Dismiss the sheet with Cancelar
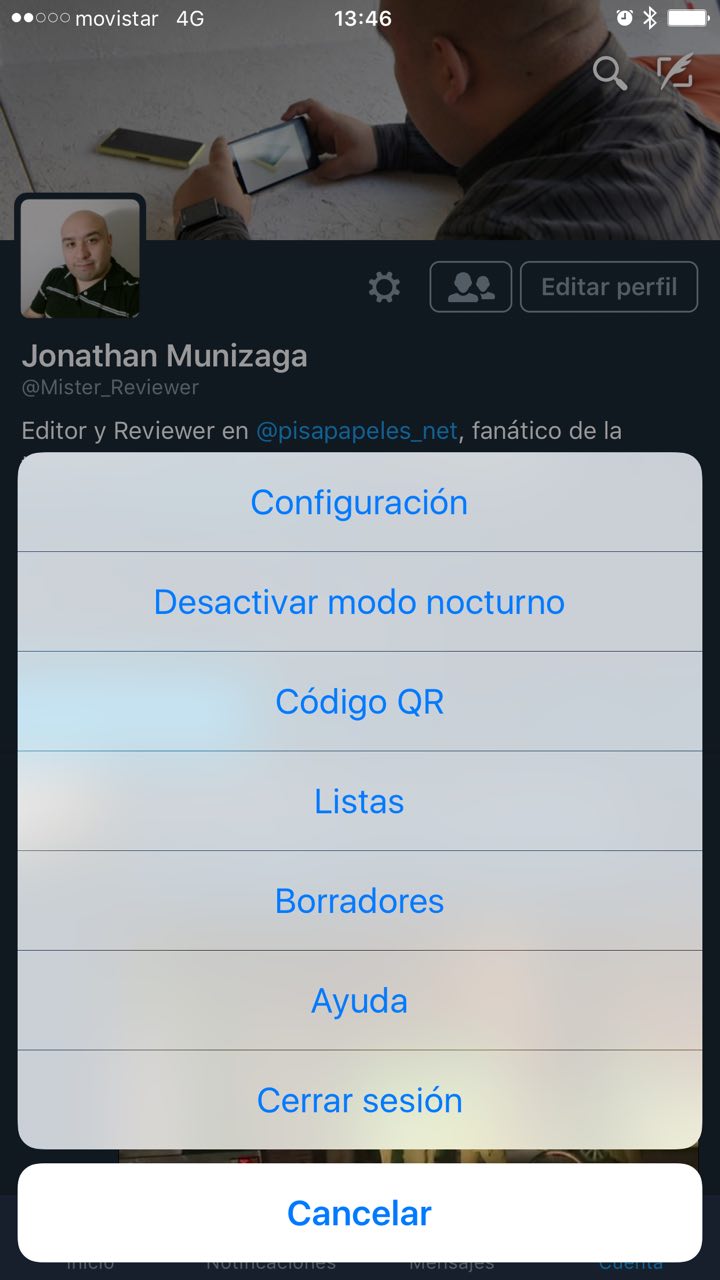Viewport: 720px width, 1280px height. [359, 1213]
